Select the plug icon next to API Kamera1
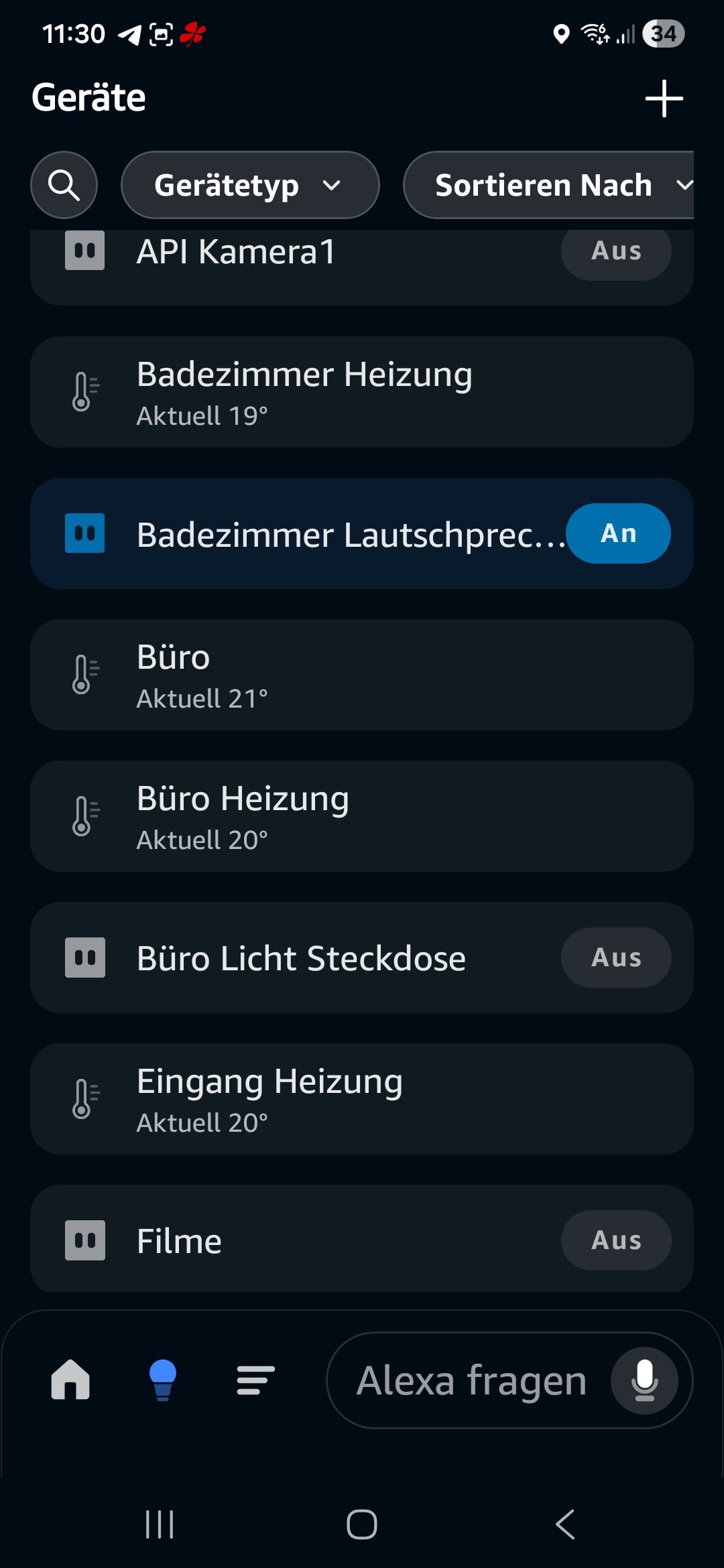The height and width of the screenshot is (1568, 724). click(84, 251)
